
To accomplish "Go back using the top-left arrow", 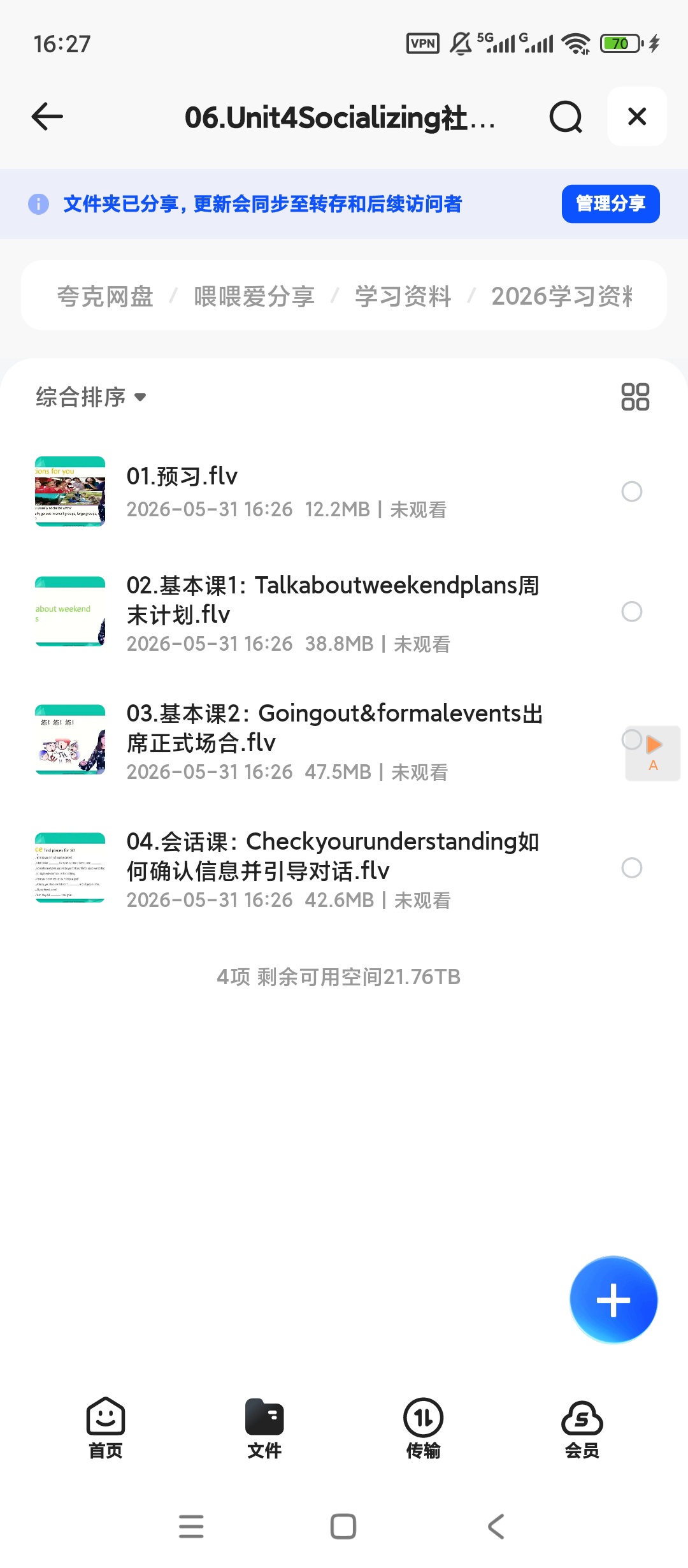I will pyautogui.click(x=47, y=117).
